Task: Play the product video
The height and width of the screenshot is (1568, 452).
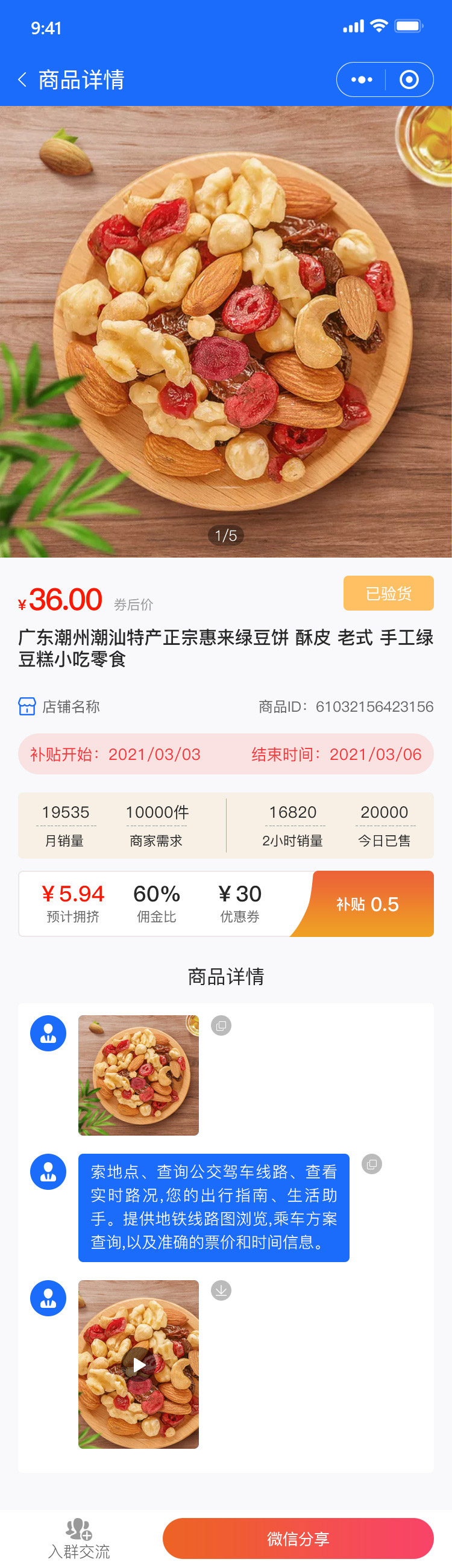Action: 139,1364
